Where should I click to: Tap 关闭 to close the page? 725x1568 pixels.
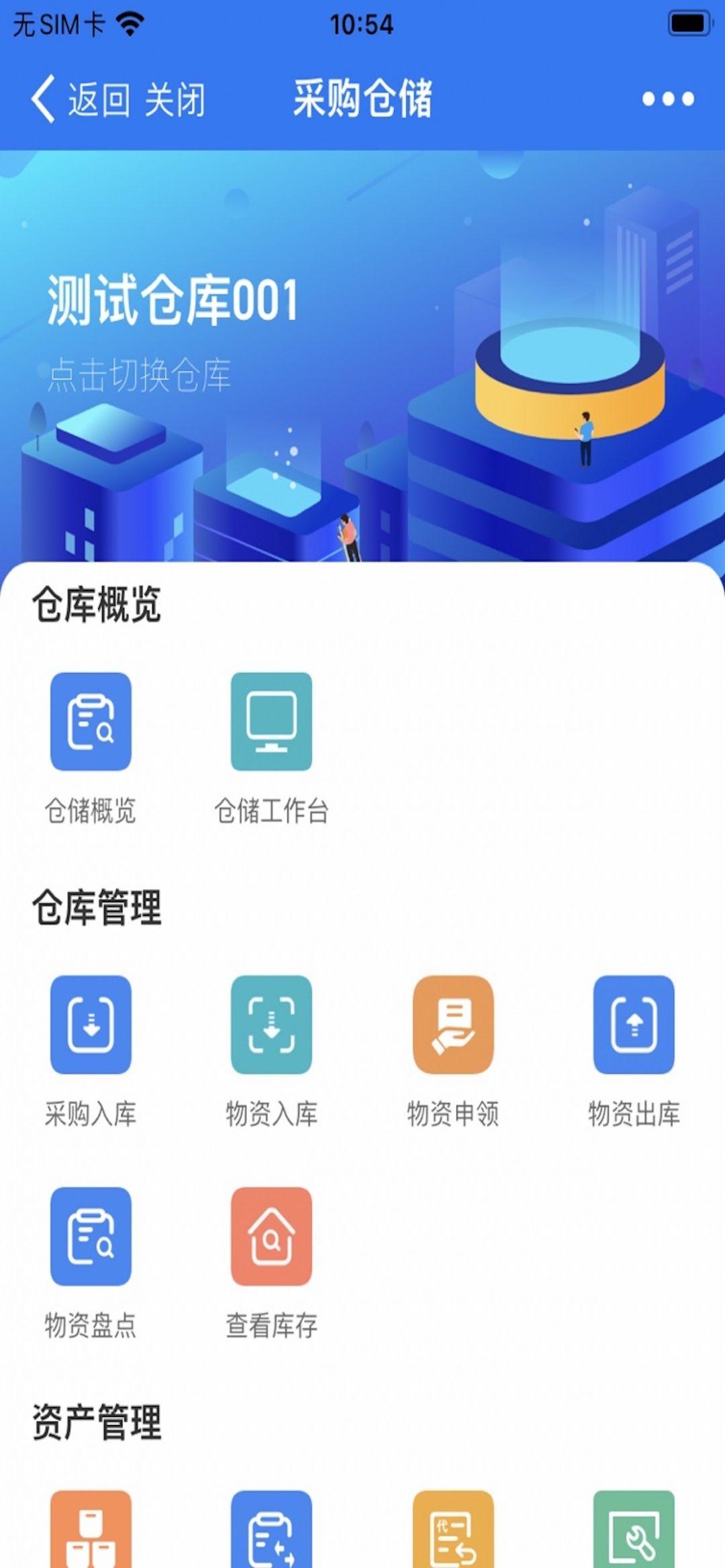point(175,99)
